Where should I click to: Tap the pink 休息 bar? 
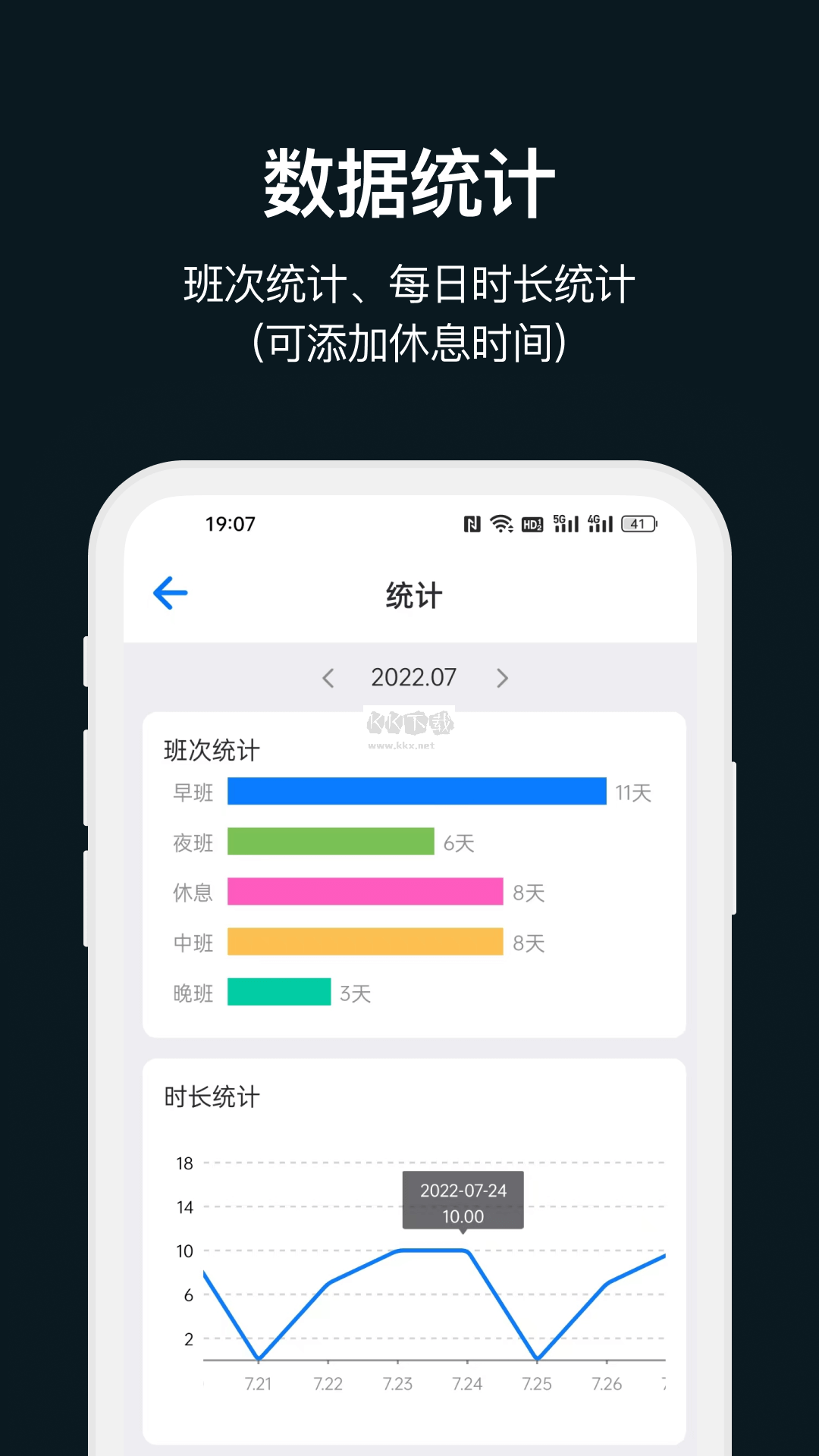coord(366,893)
